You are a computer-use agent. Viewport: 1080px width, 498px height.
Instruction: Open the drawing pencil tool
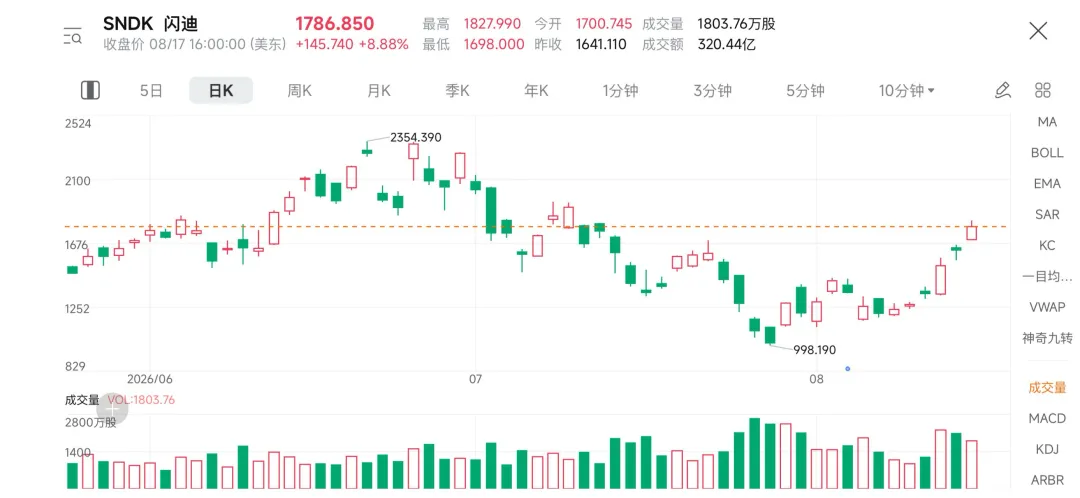[1003, 90]
